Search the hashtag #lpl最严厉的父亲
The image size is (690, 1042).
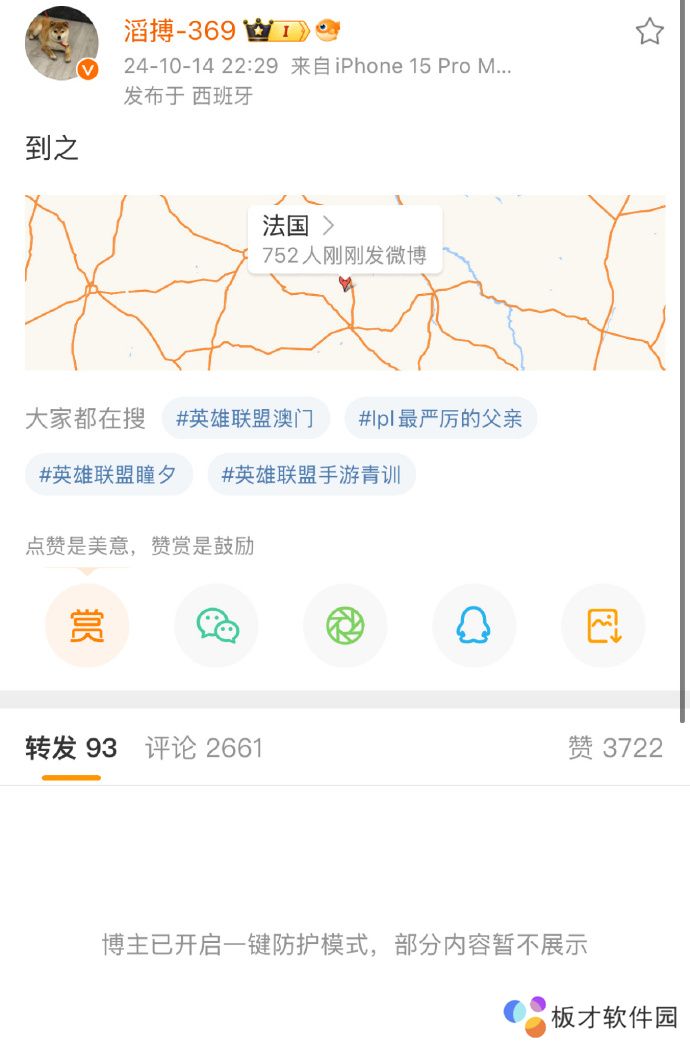[440, 418]
